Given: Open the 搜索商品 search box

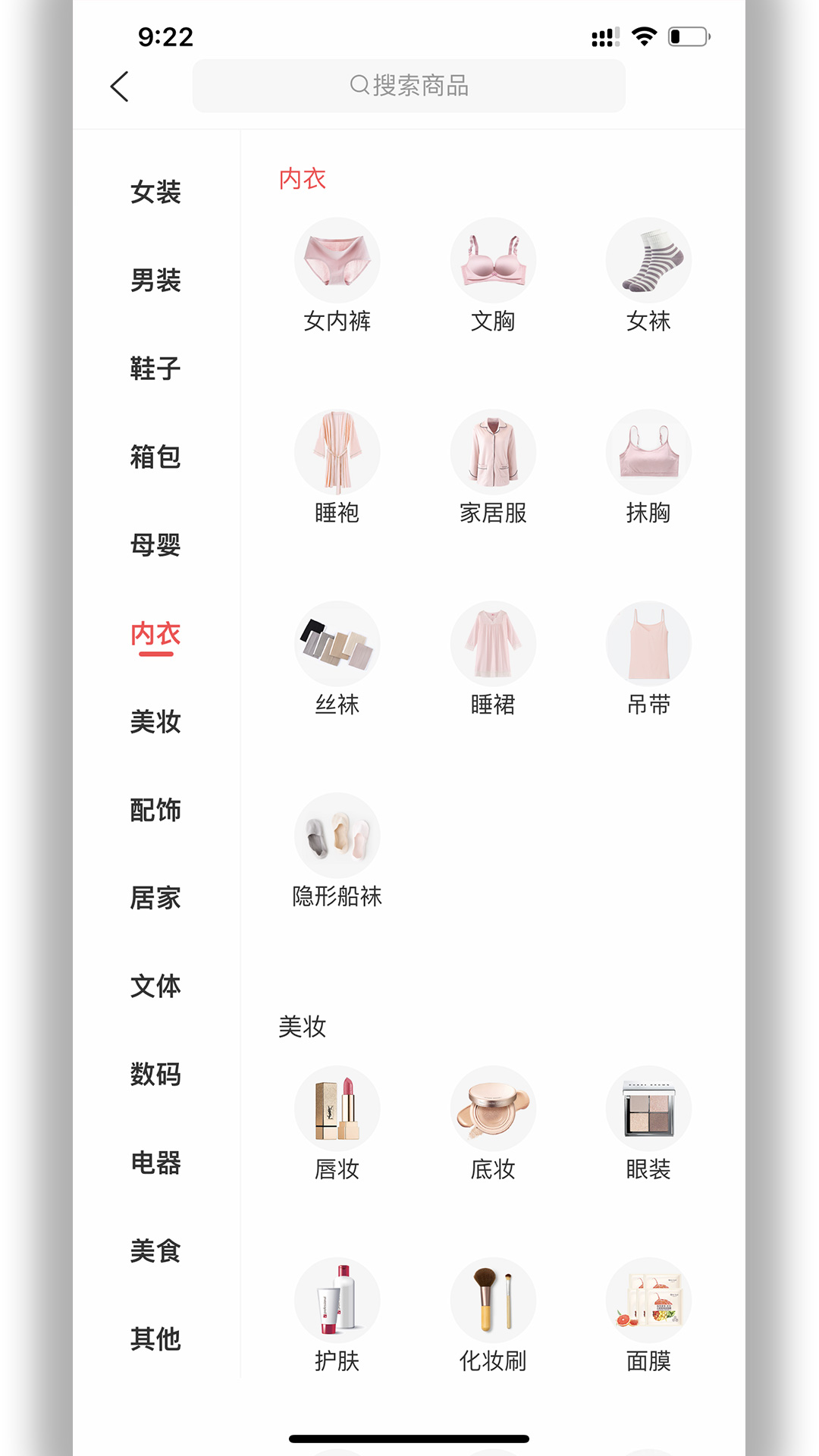Looking at the screenshot, I should (409, 86).
